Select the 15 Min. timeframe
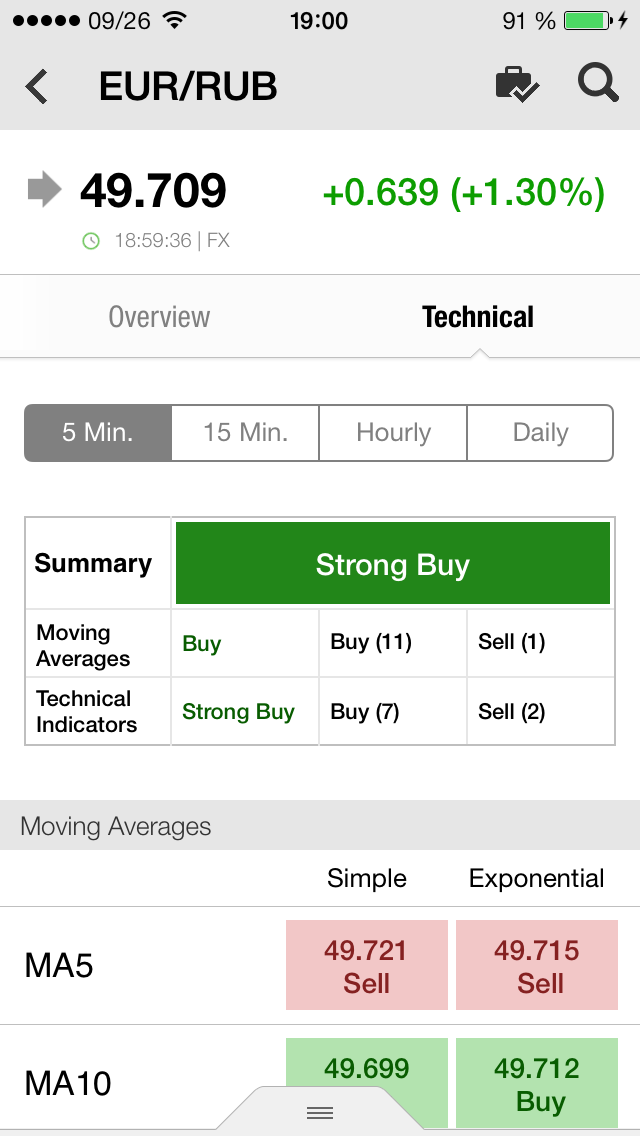Viewport: 640px width, 1136px height. click(245, 433)
